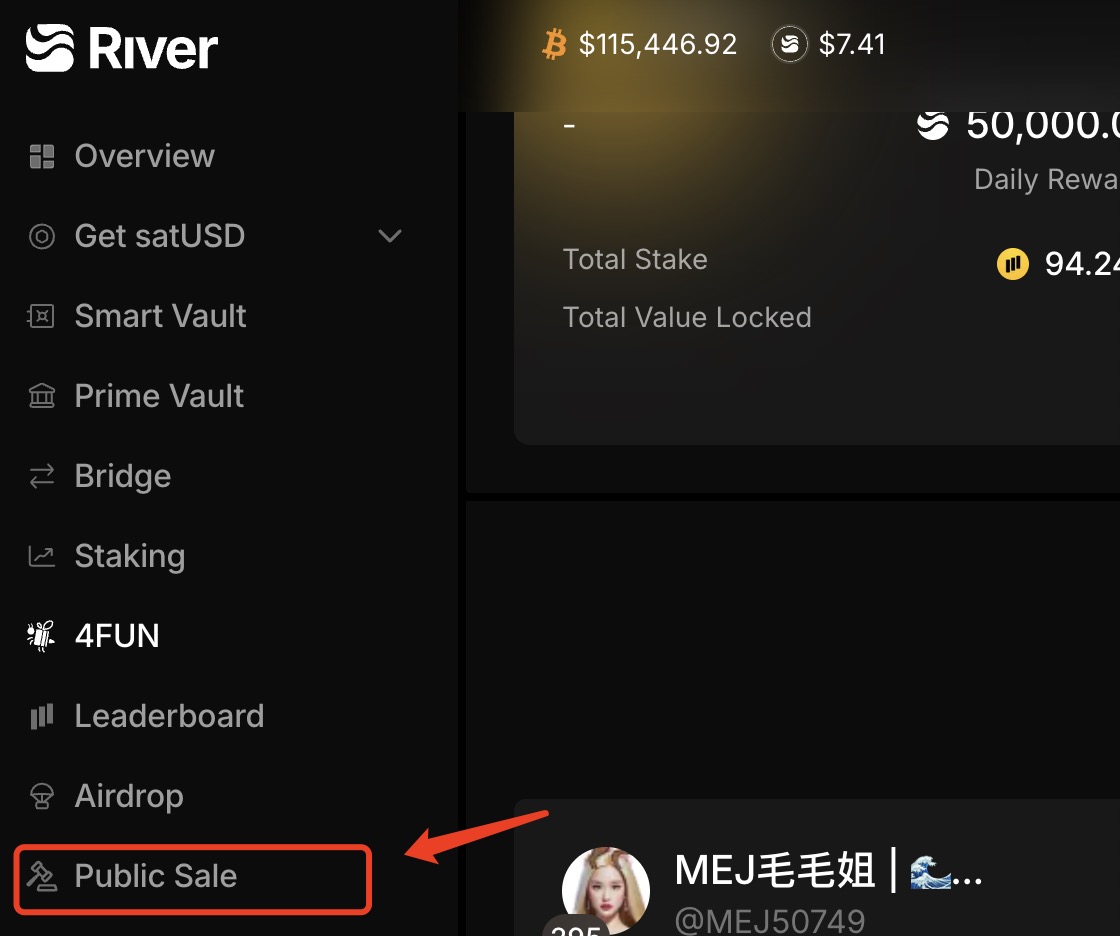Tap the River logo to go home
This screenshot has width=1120, height=936.
coord(122,47)
